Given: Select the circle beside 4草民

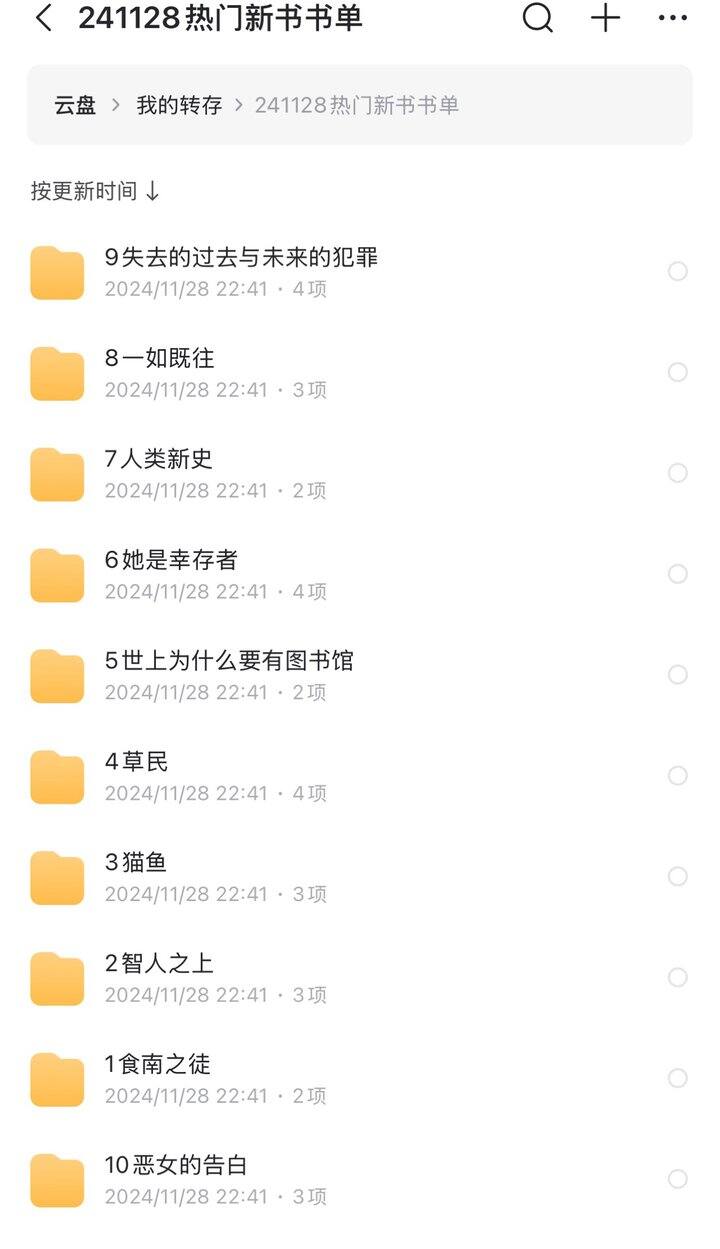Looking at the screenshot, I should [x=678, y=776].
